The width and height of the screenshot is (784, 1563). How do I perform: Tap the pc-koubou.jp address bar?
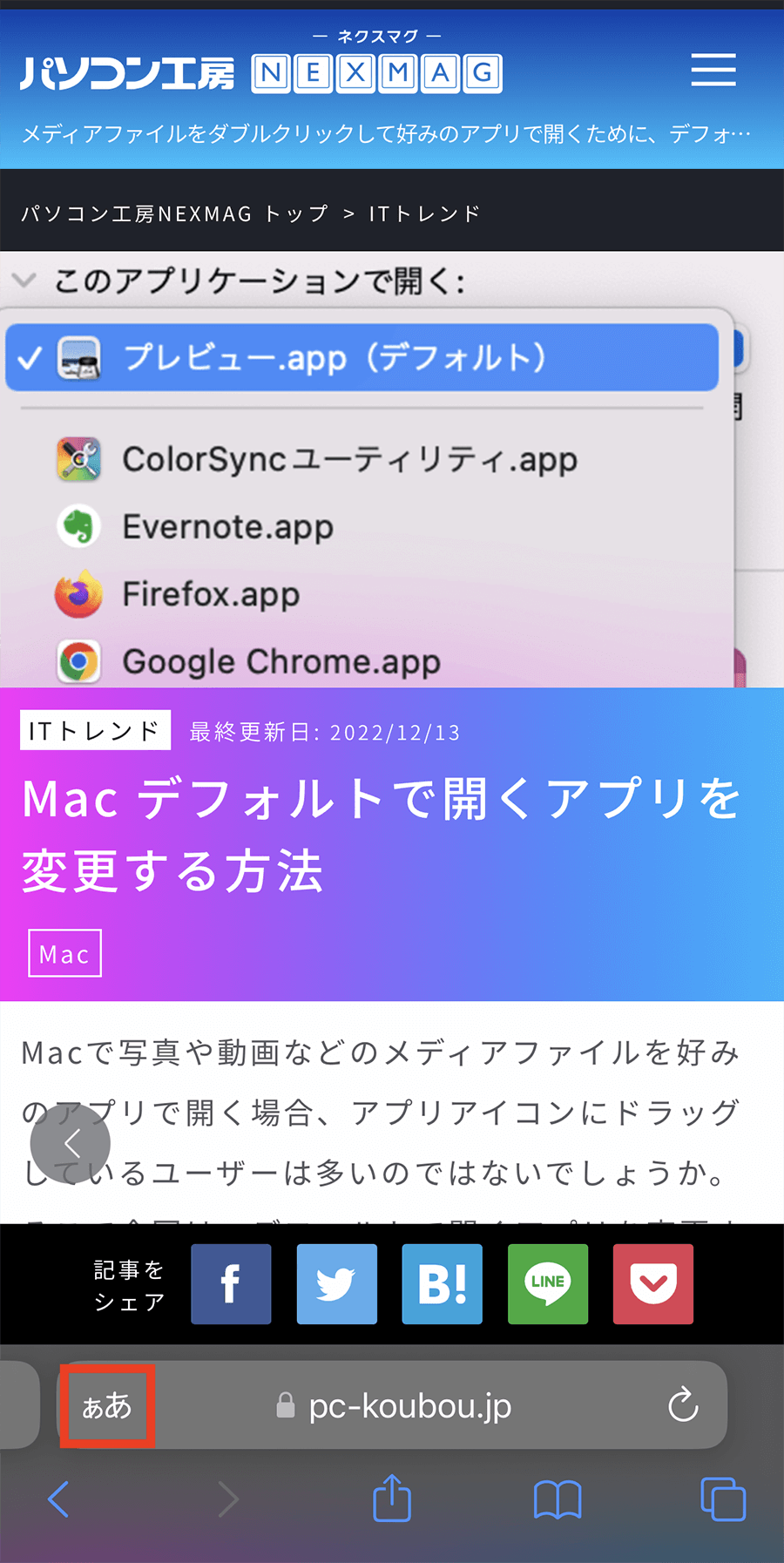click(x=410, y=1405)
